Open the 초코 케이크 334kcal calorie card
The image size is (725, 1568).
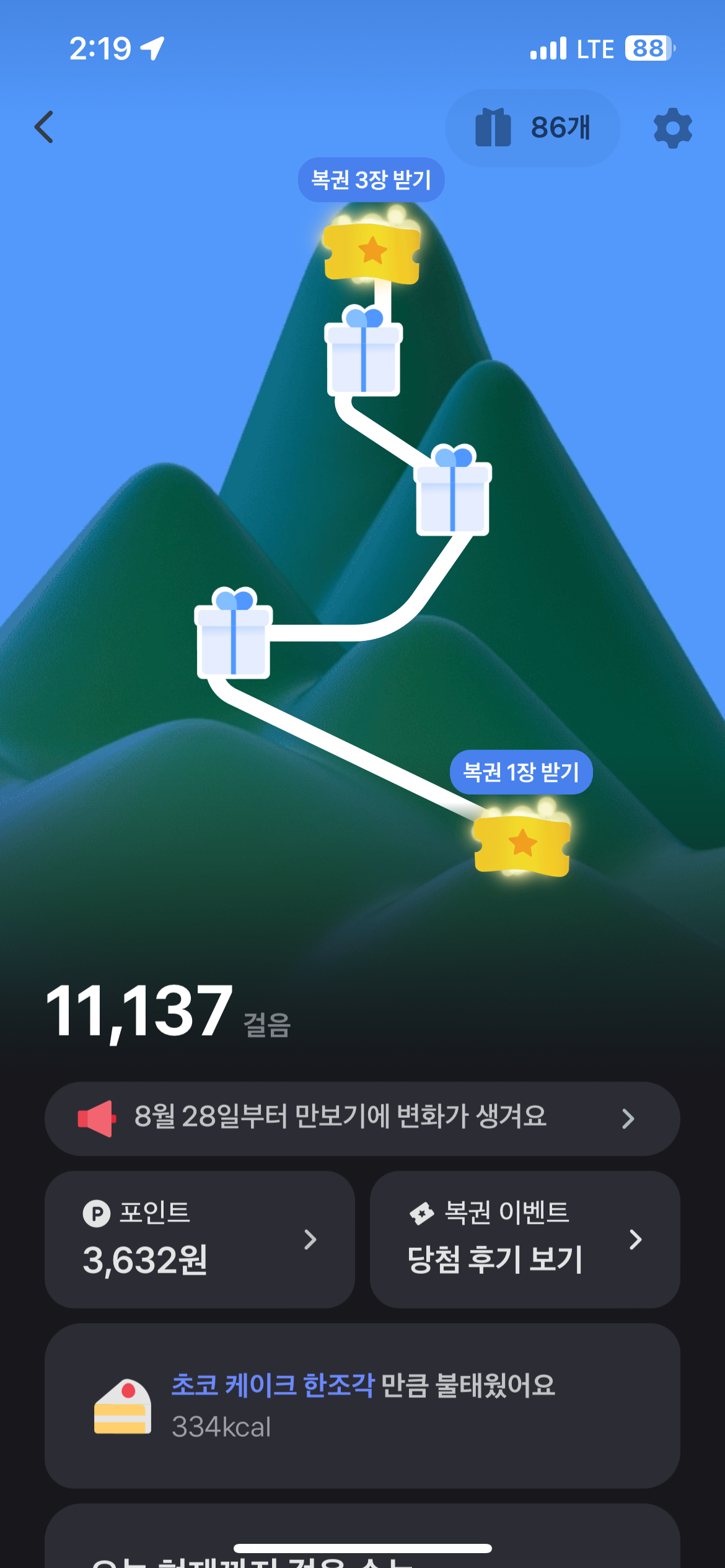[362, 1405]
